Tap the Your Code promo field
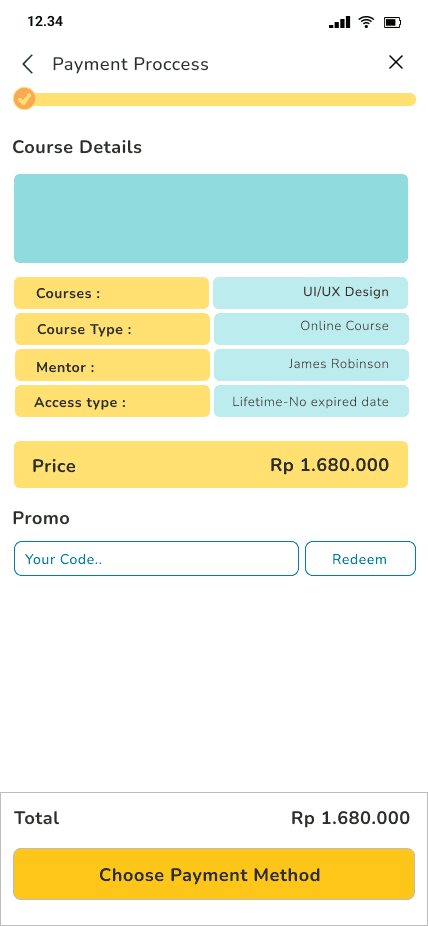Image resolution: width=428 pixels, height=926 pixels. pyautogui.click(x=156, y=559)
